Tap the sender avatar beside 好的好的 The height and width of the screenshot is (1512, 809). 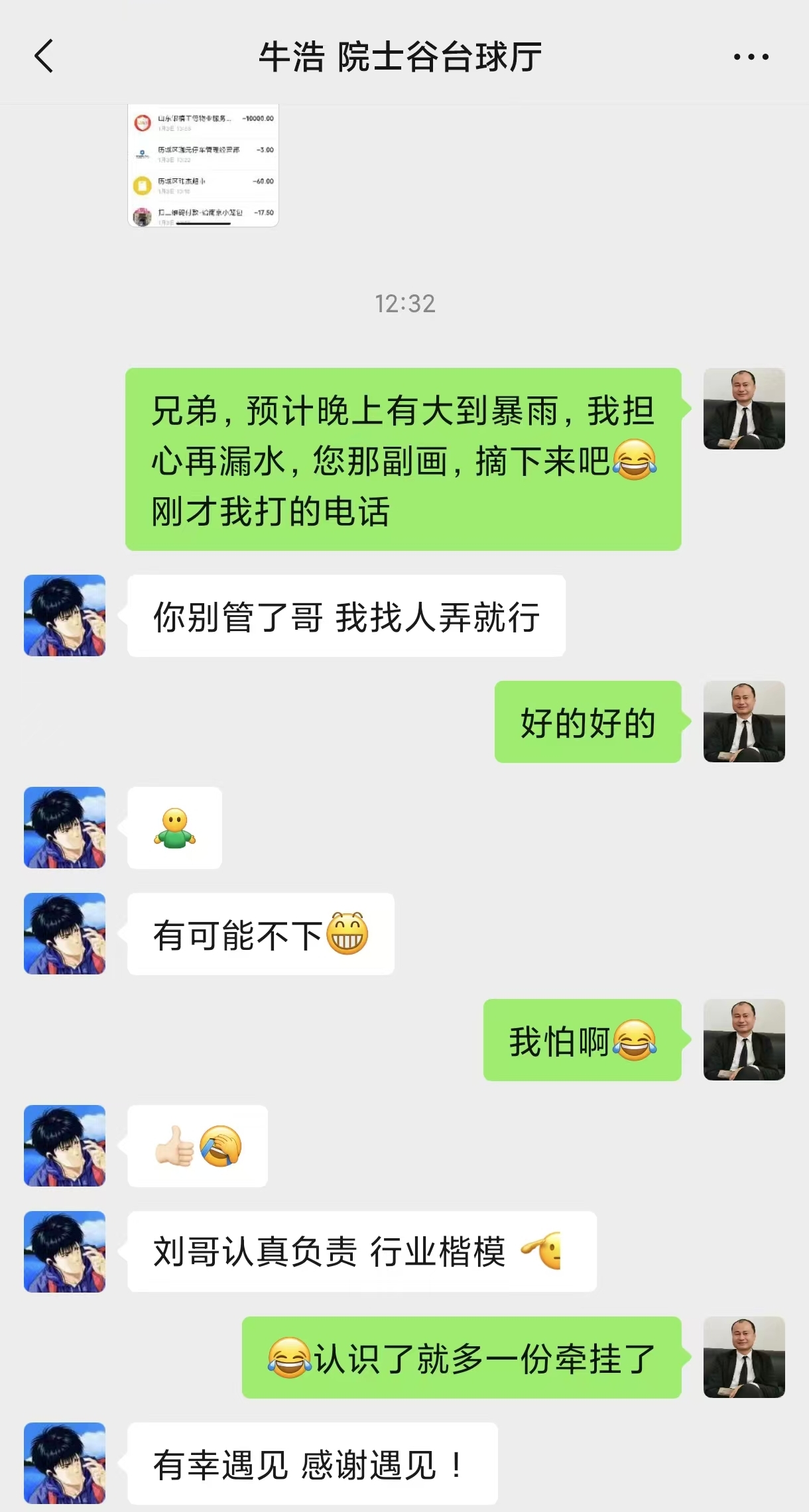point(744,721)
